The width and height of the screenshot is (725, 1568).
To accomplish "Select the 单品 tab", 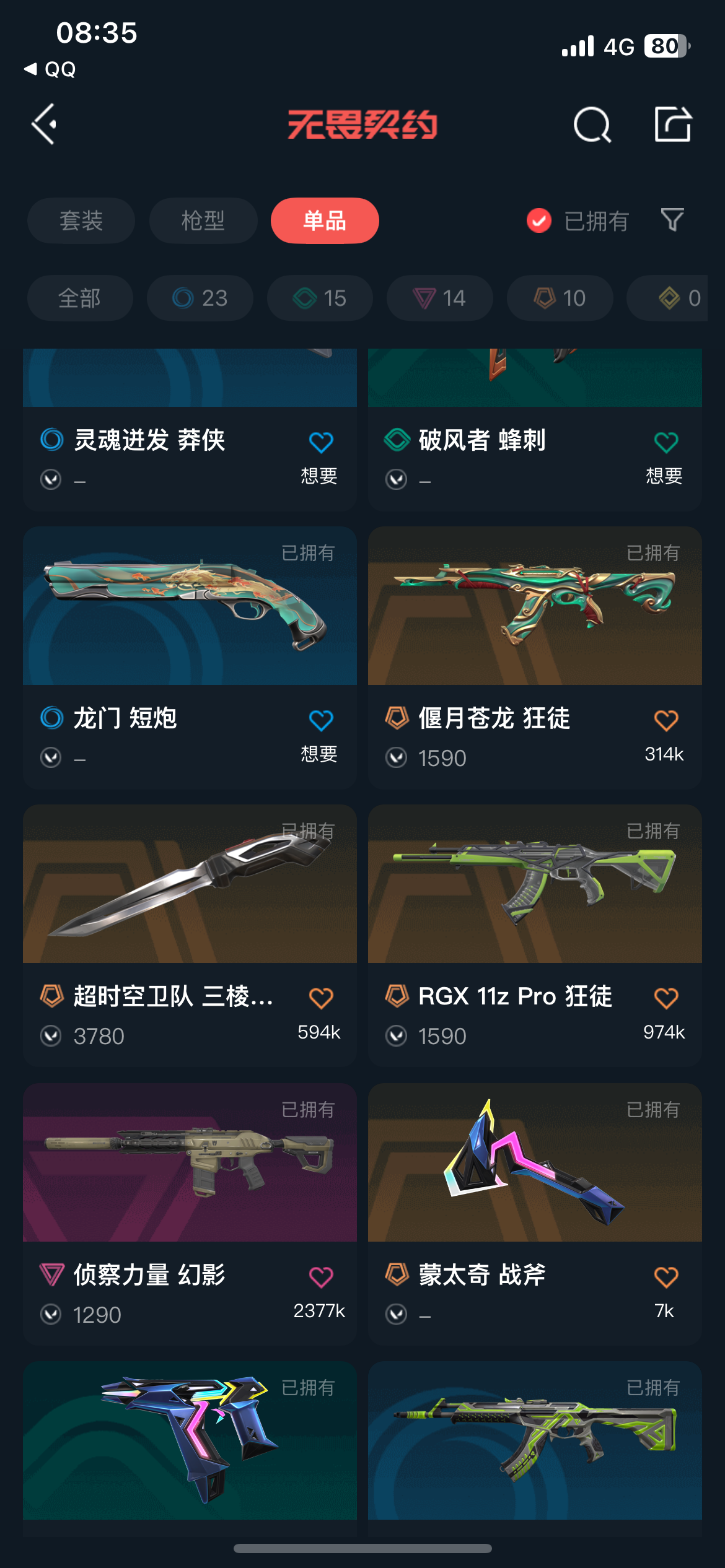I will pyautogui.click(x=325, y=220).
